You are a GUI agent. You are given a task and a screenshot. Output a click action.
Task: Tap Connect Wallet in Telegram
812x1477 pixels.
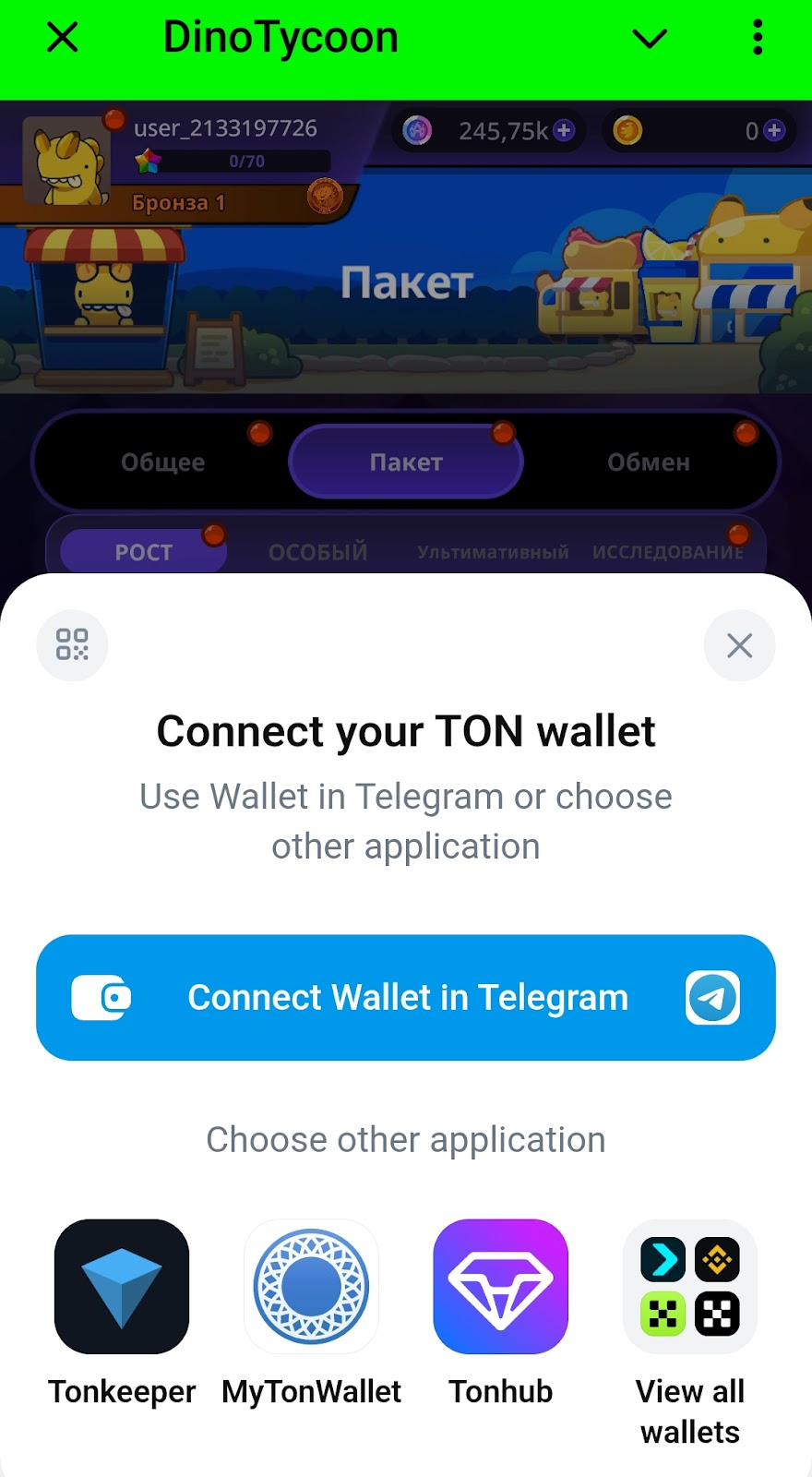(406, 997)
